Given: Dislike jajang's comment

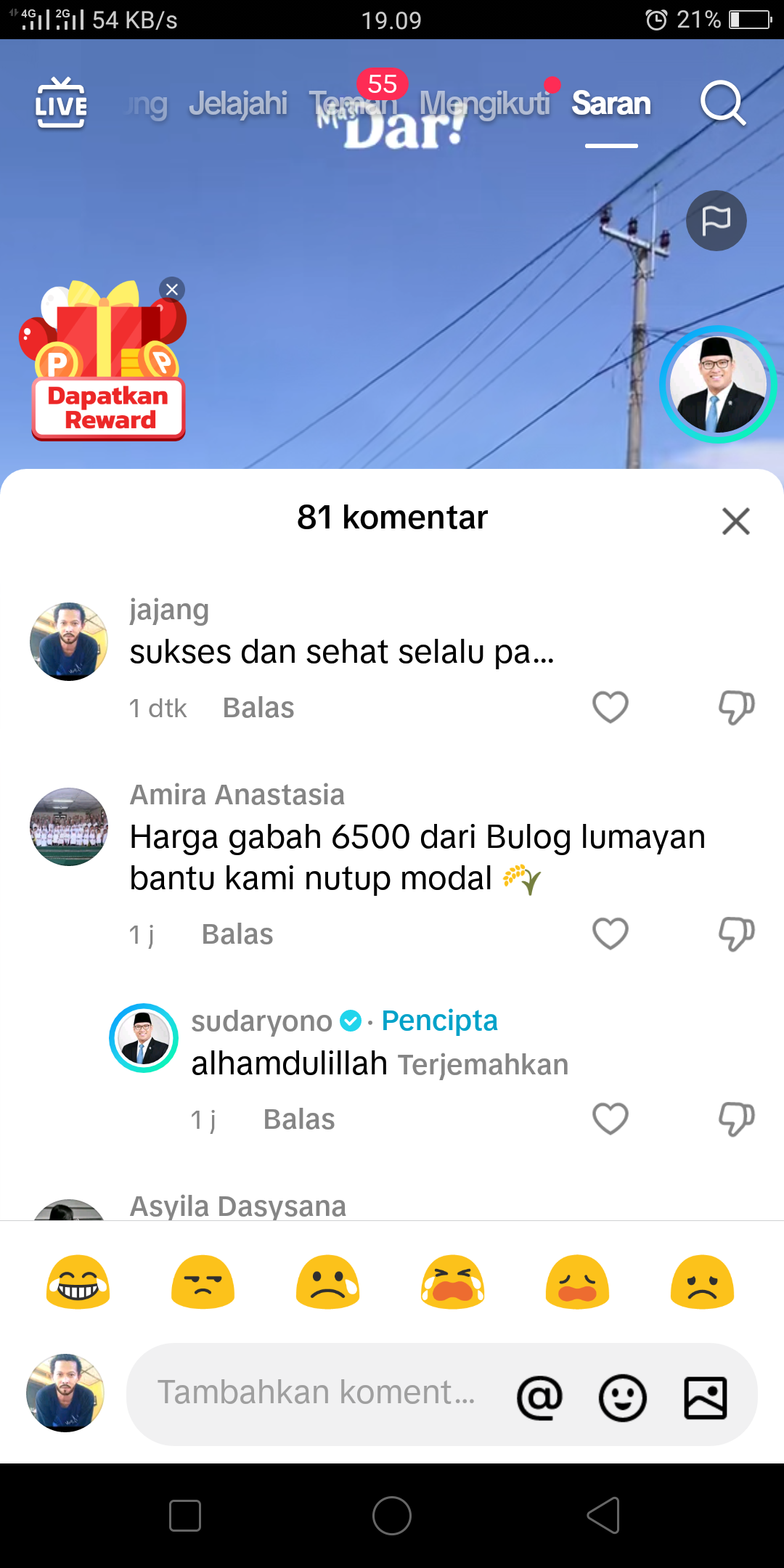Looking at the screenshot, I should point(736,707).
